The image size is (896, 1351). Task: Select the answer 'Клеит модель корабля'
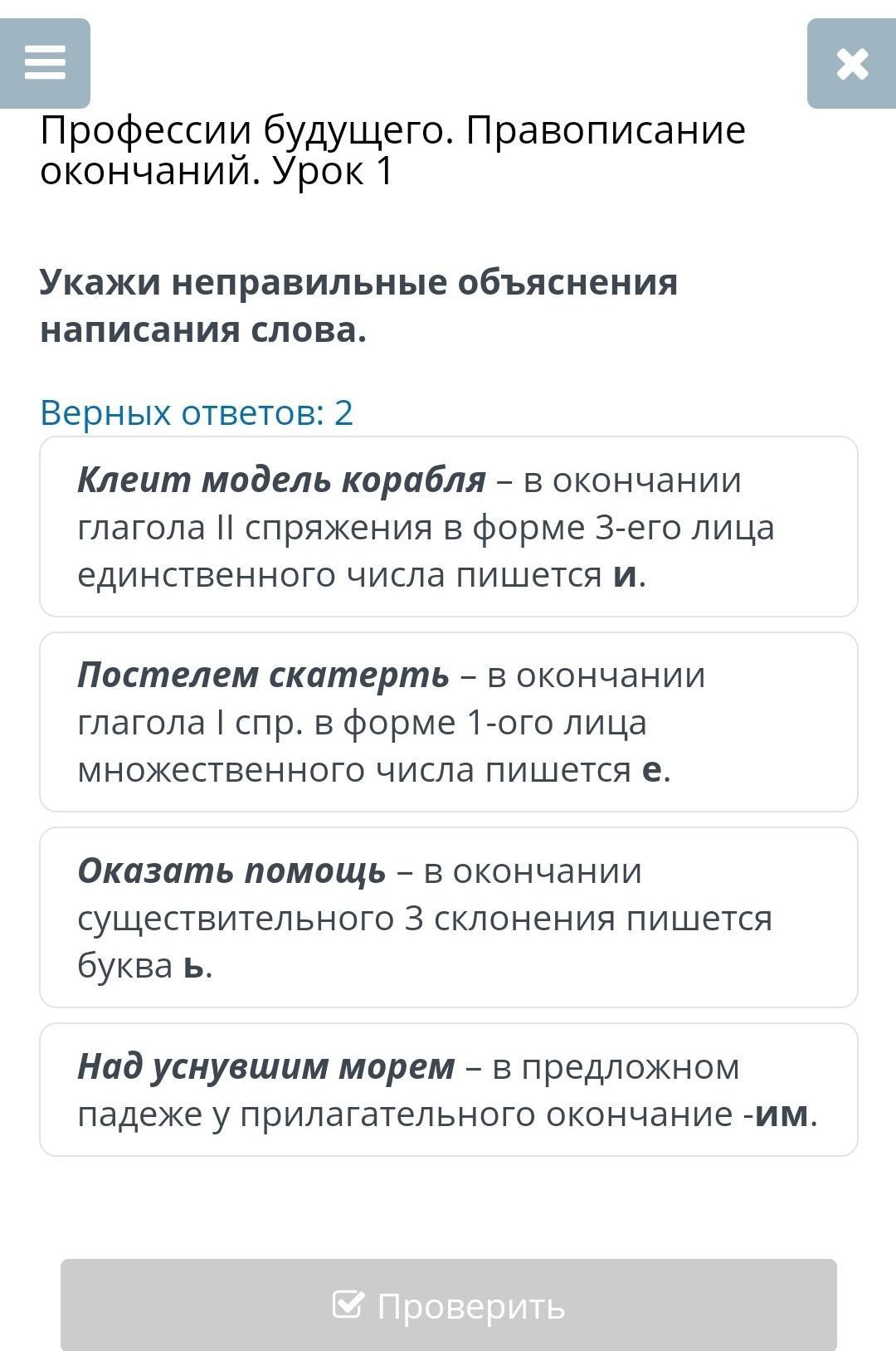(449, 527)
